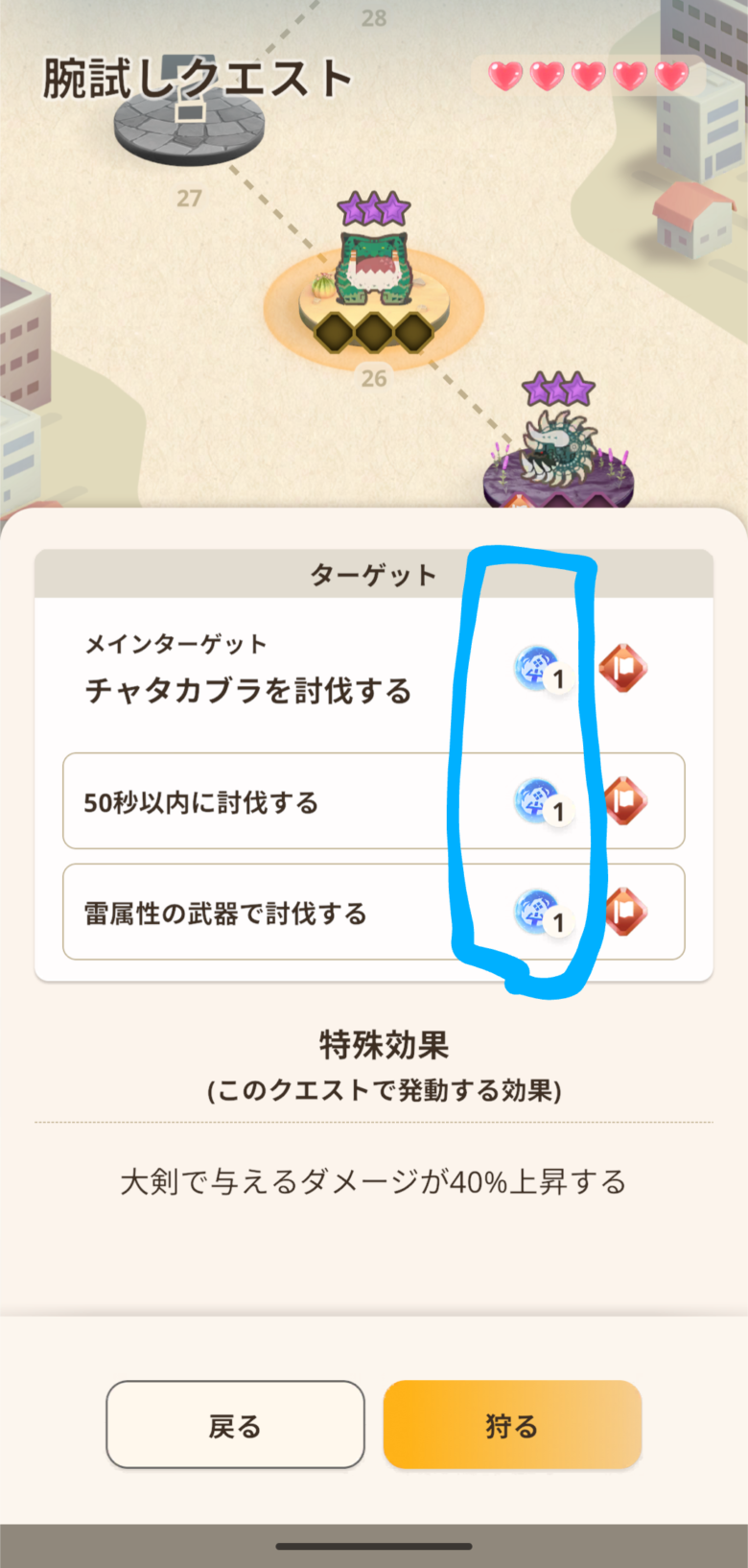Go back with the 戻る button

tap(235, 1425)
